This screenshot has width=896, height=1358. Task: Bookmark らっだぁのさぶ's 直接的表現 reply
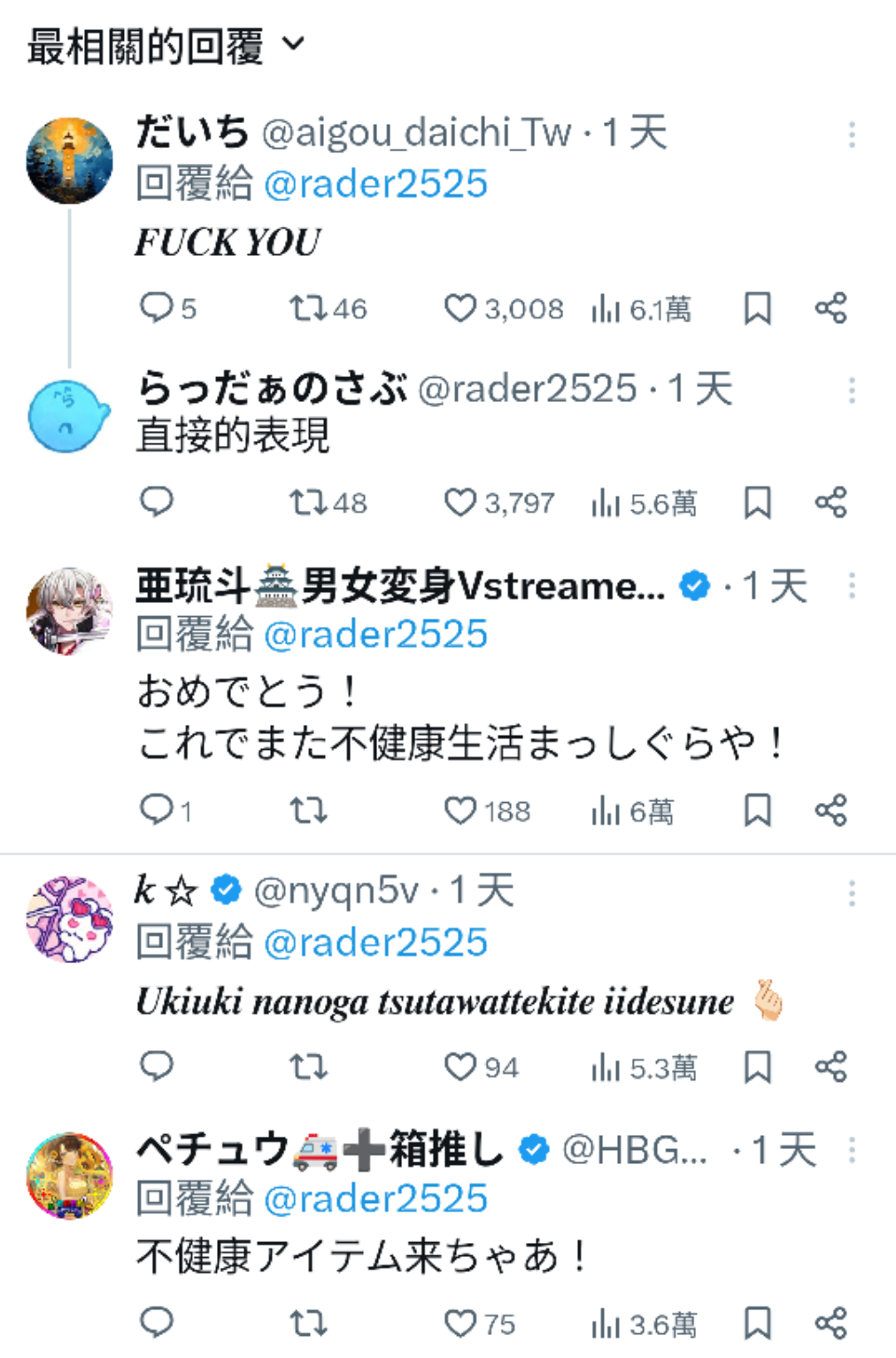tap(757, 503)
